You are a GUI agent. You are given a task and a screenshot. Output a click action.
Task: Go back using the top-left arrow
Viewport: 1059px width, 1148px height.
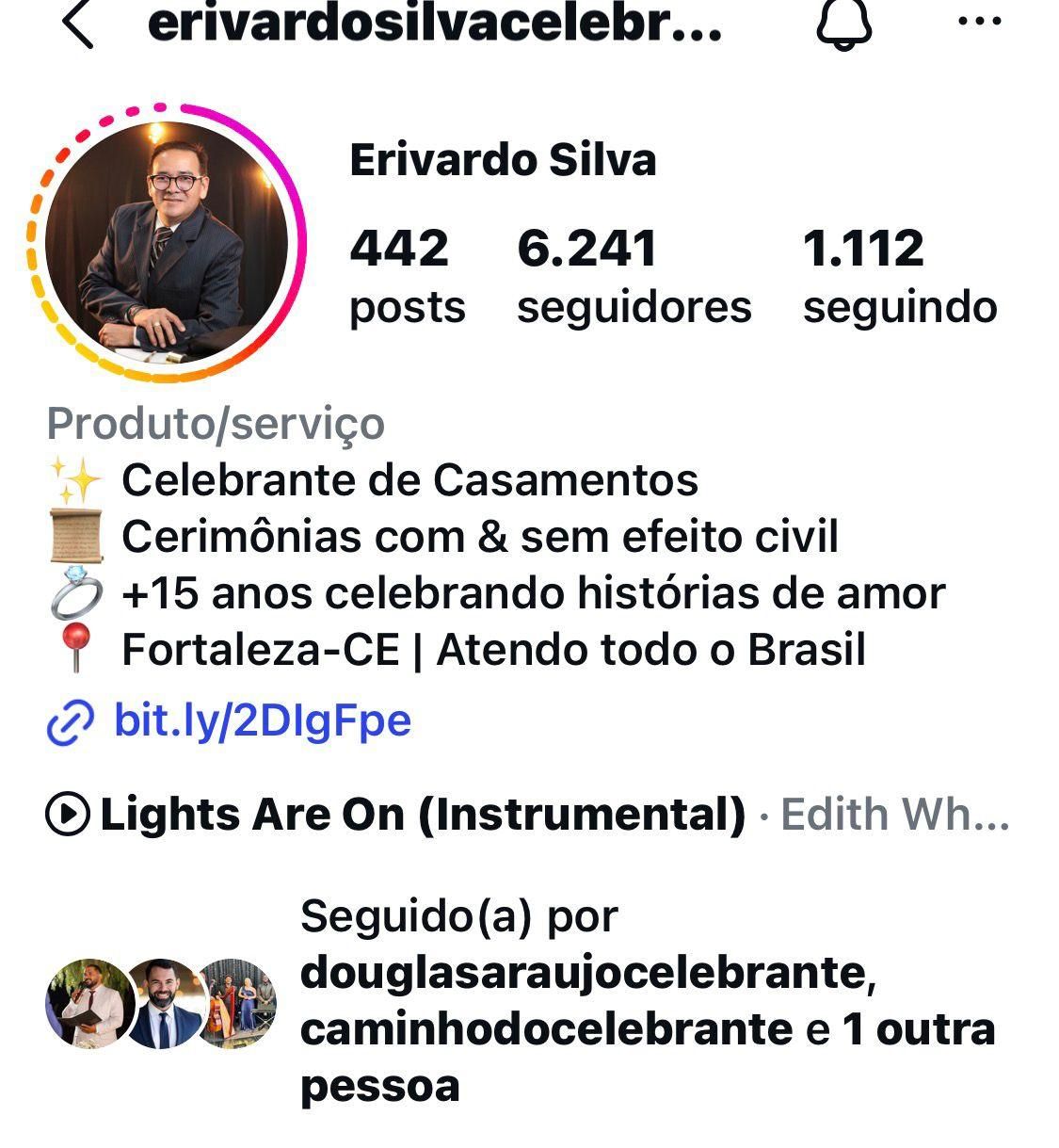[x=78, y=24]
